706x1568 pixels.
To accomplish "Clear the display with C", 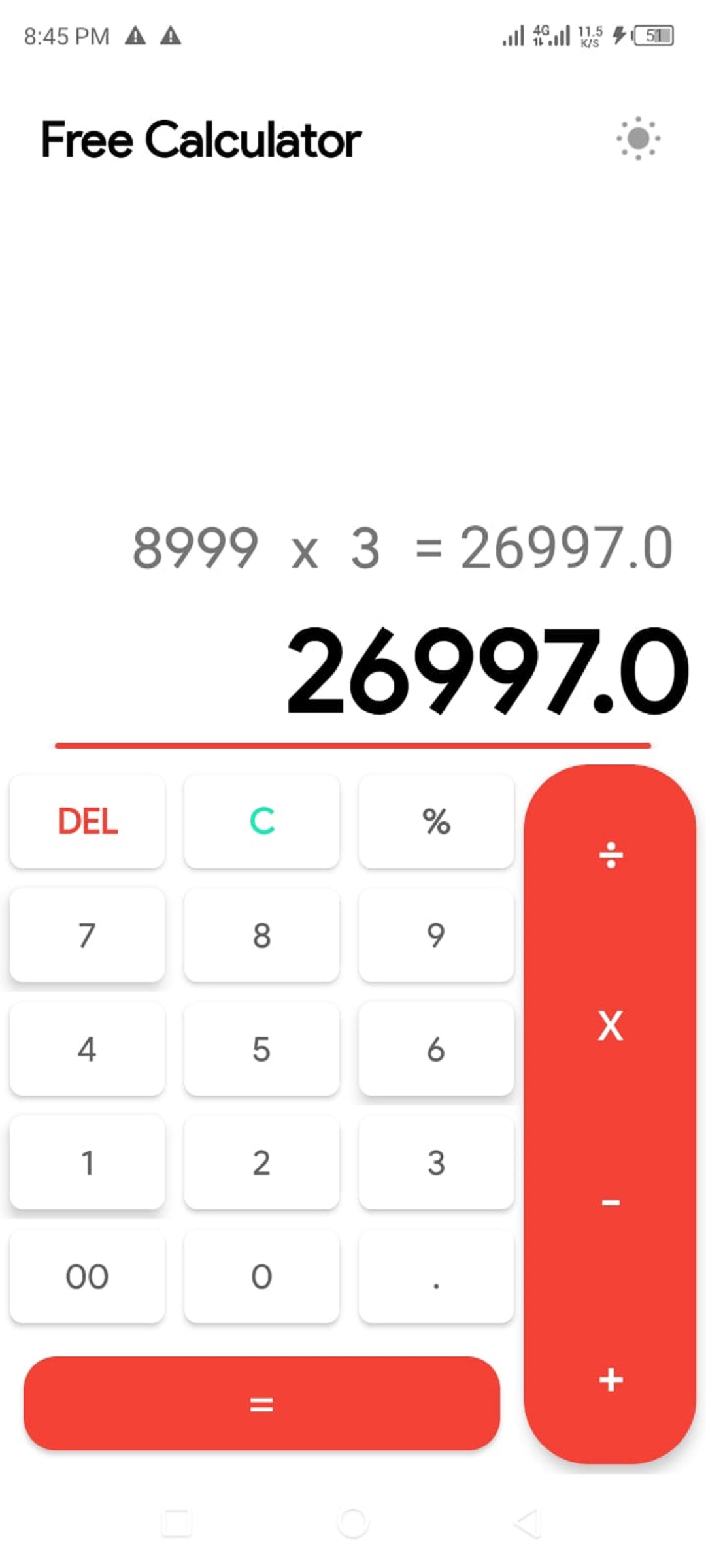I will [x=261, y=821].
